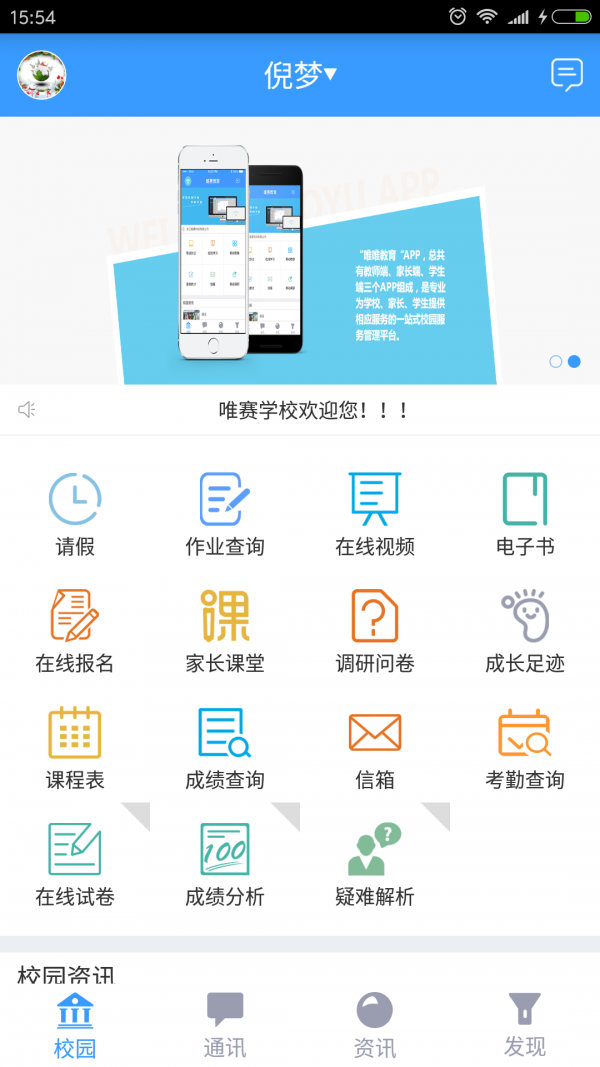Launch 在线视频 online videos
Image resolution: width=600 pixels, height=1067 pixels.
(x=375, y=514)
